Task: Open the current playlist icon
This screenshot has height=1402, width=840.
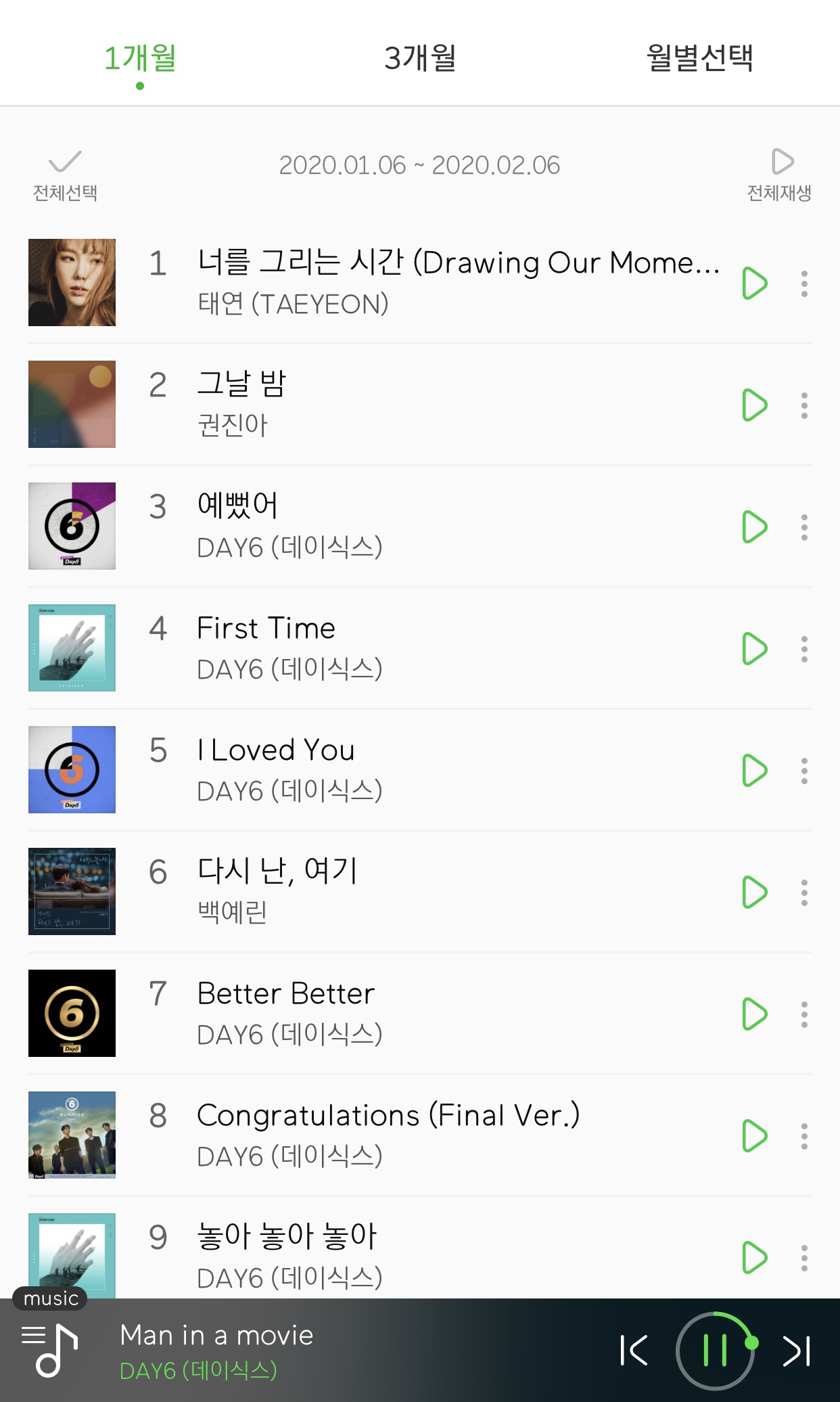Action: point(51,1351)
